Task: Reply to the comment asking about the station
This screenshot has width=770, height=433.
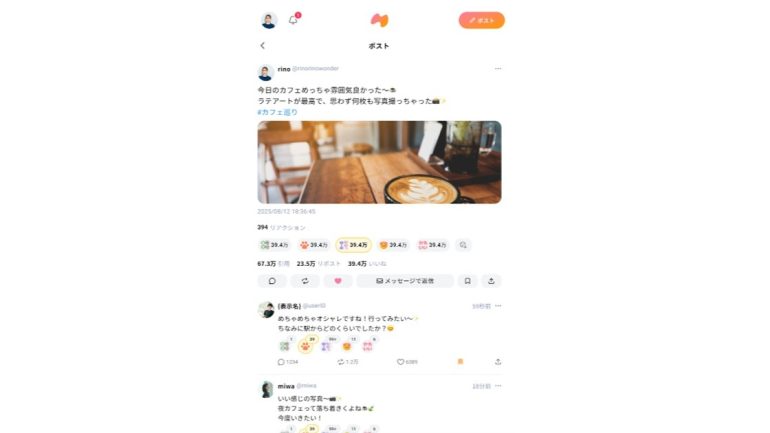Action: pyautogui.click(x=281, y=362)
